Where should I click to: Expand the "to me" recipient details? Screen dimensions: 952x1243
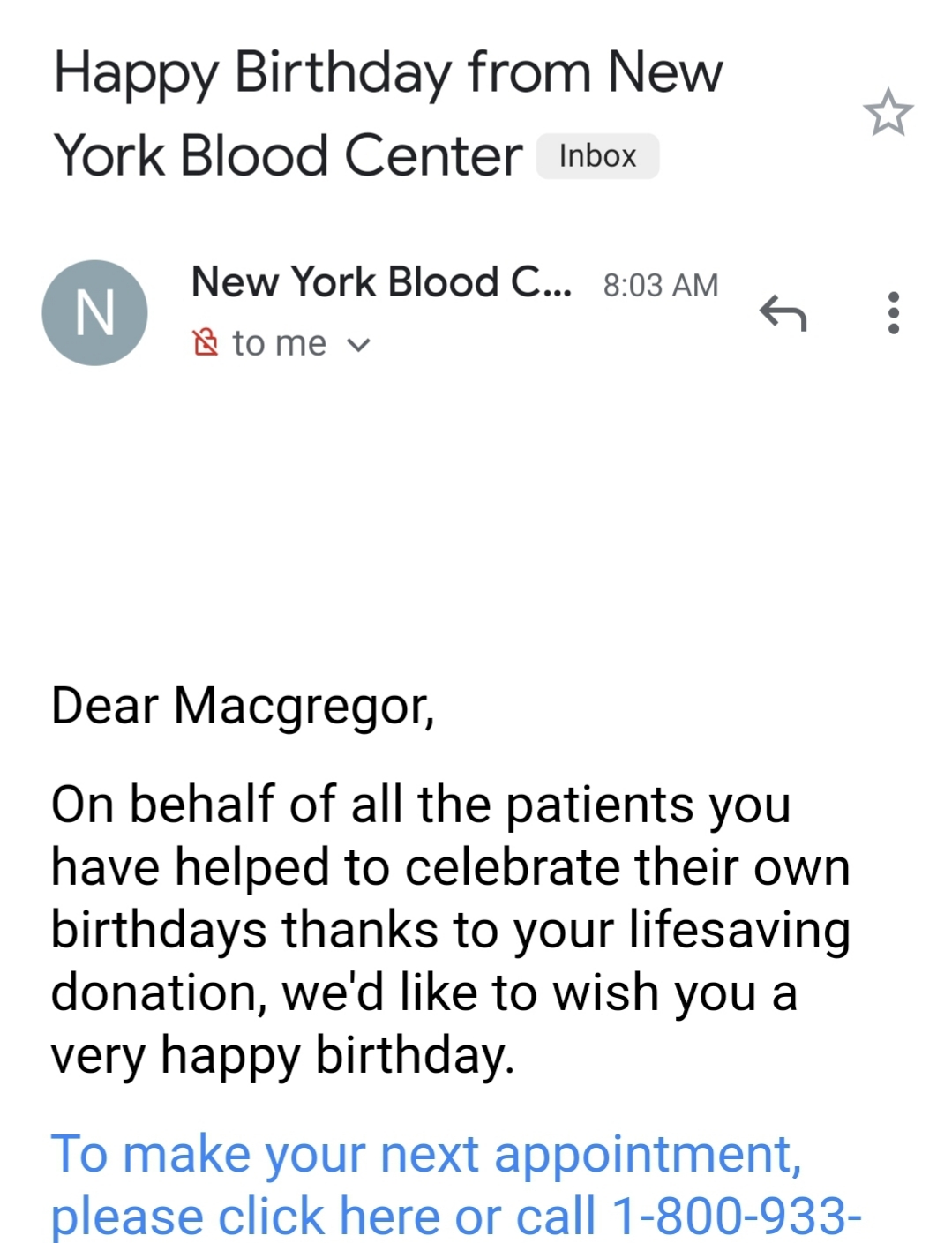tap(358, 345)
